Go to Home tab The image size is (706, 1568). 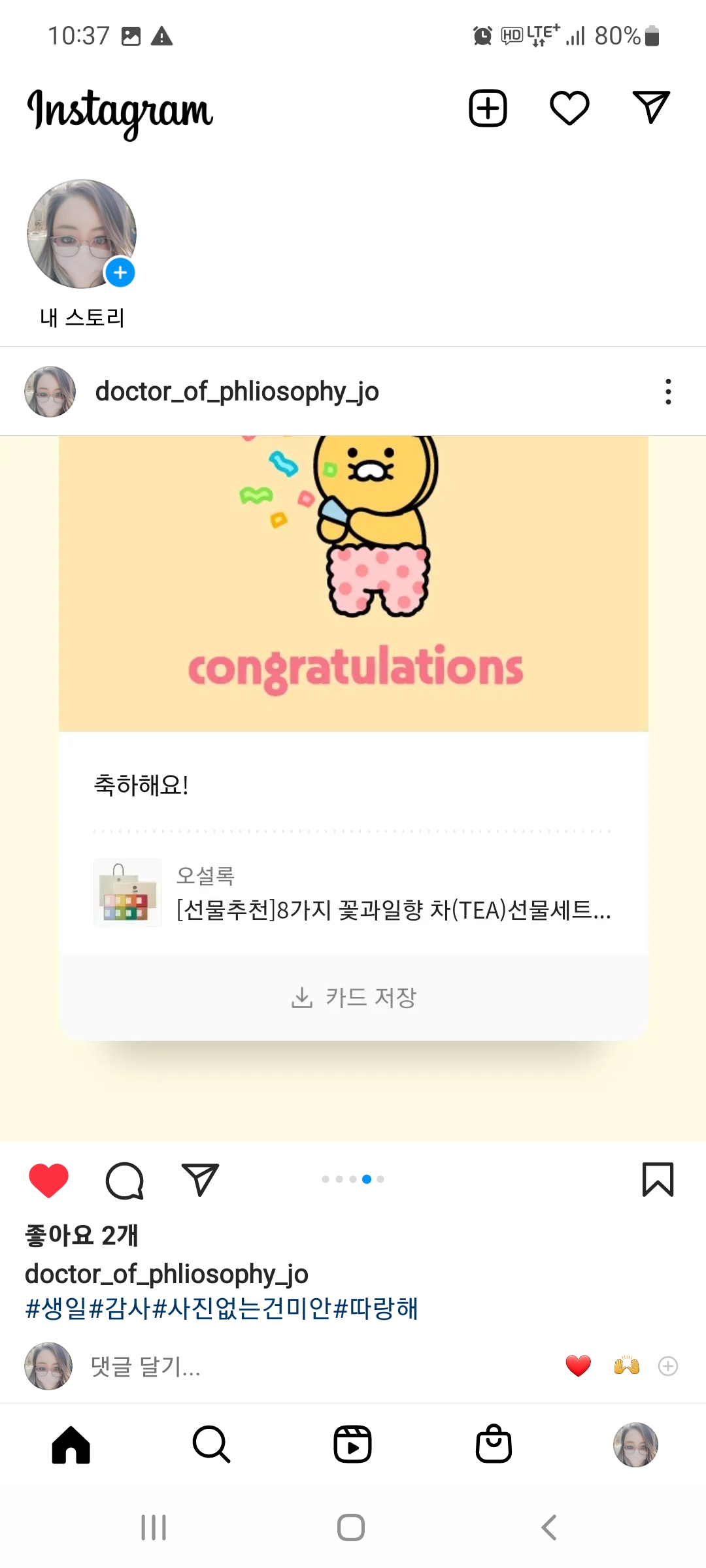tap(71, 1445)
